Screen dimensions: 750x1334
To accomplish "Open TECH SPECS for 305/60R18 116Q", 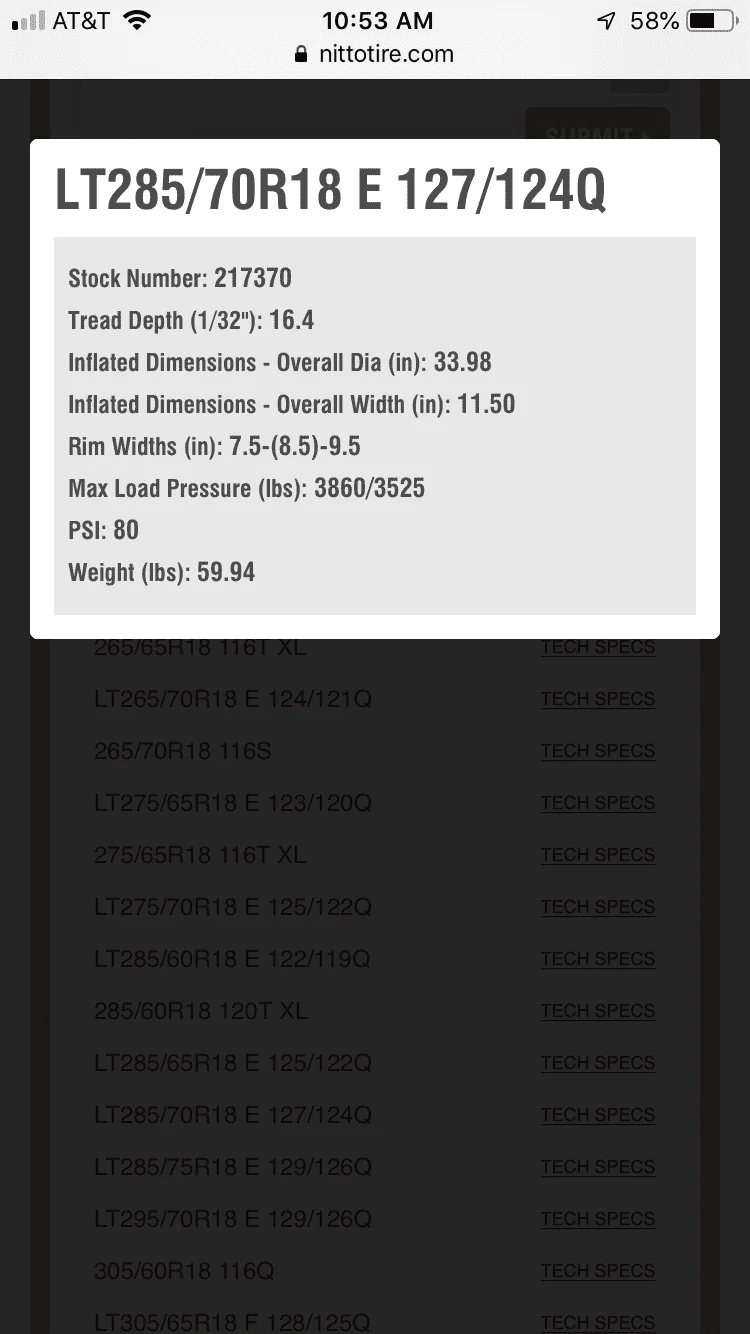I will tap(598, 1271).
